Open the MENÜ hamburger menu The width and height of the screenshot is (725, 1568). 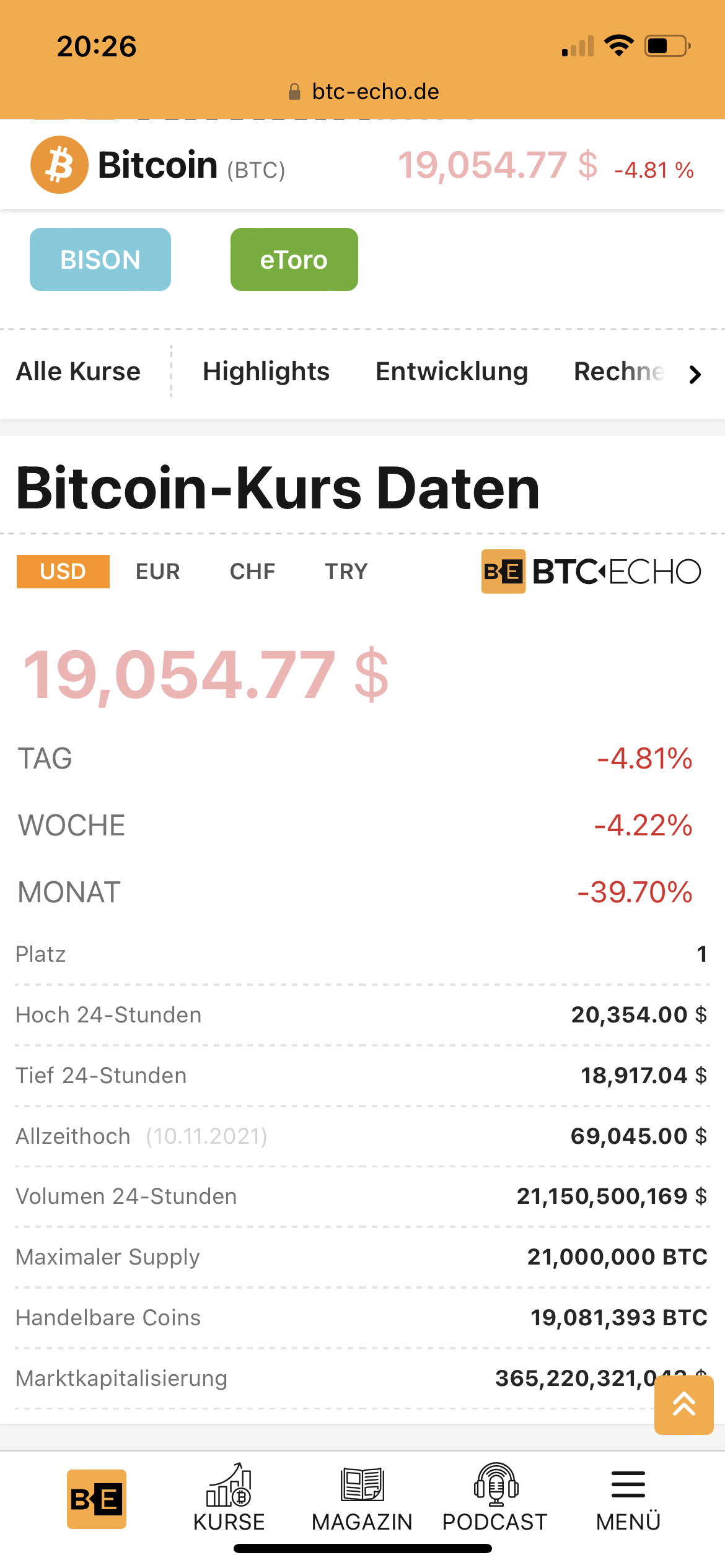pos(628,1499)
